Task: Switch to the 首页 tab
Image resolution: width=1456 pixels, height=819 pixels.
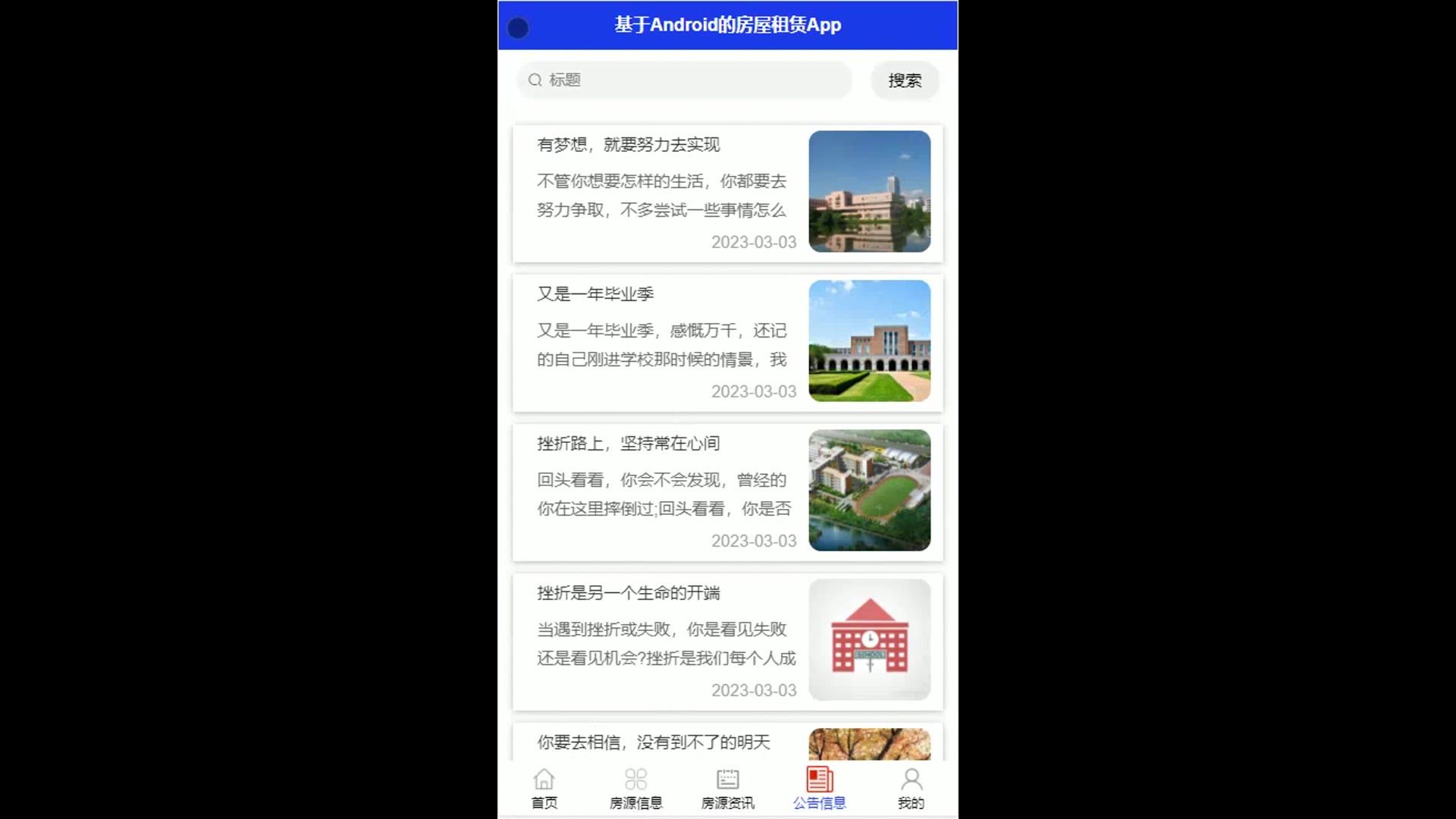Action: (544, 789)
